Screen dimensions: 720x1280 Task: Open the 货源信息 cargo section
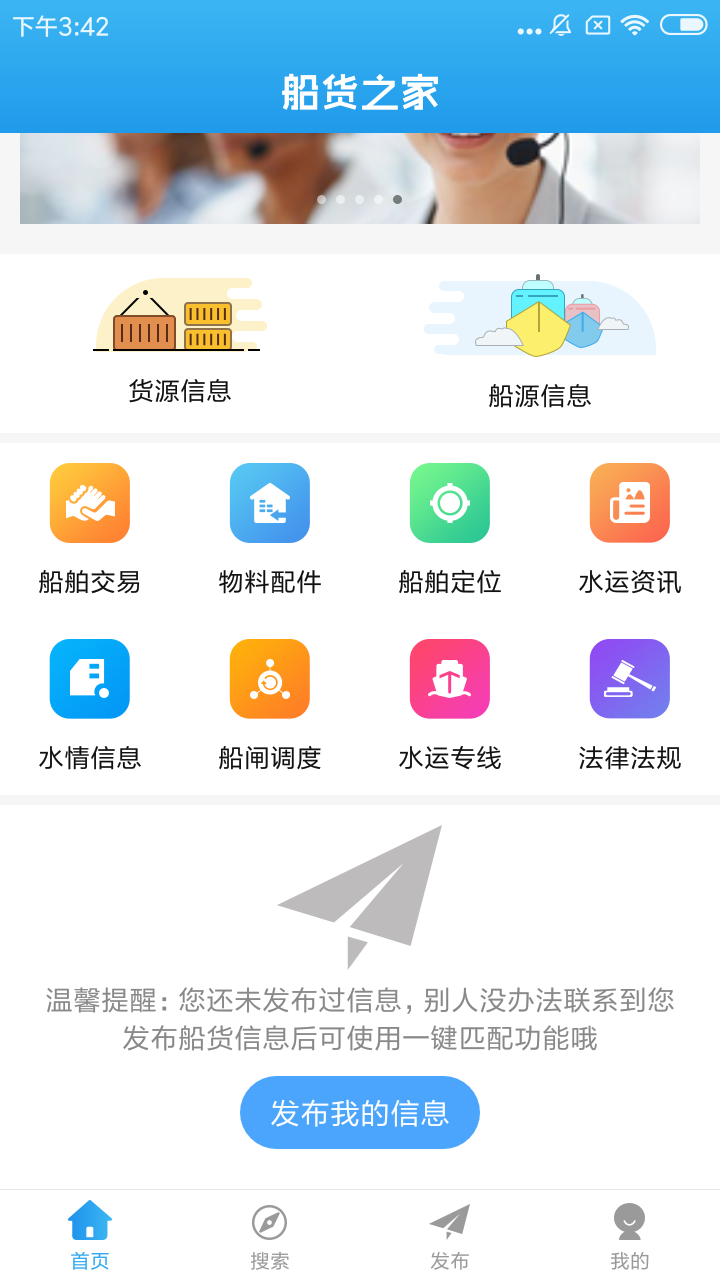[180, 340]
